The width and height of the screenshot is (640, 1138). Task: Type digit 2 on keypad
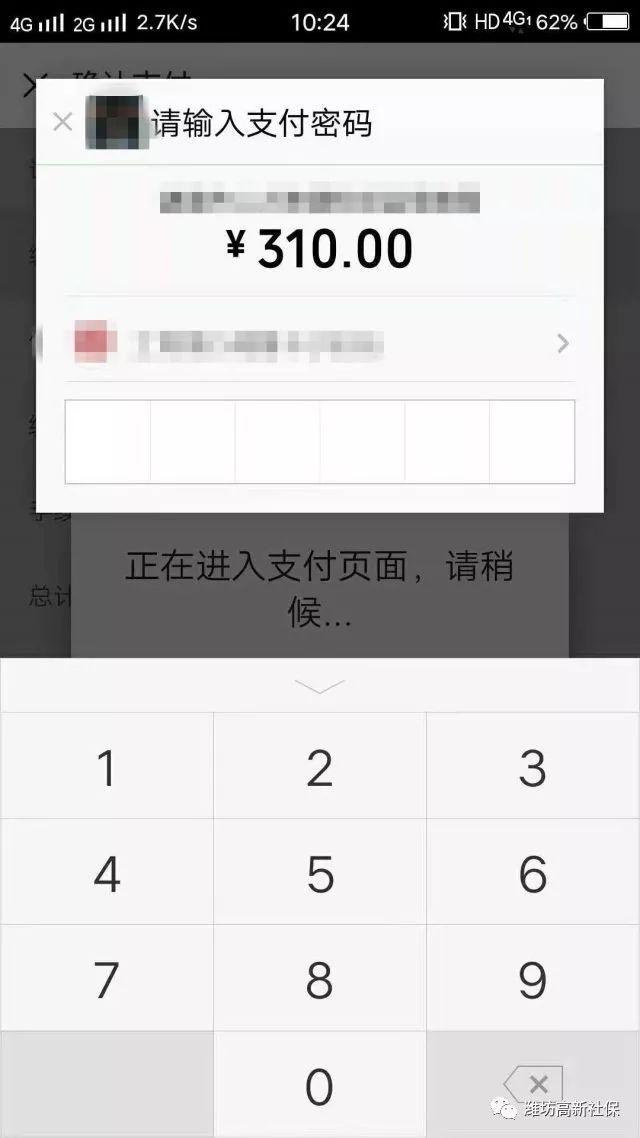pos(320,768)
